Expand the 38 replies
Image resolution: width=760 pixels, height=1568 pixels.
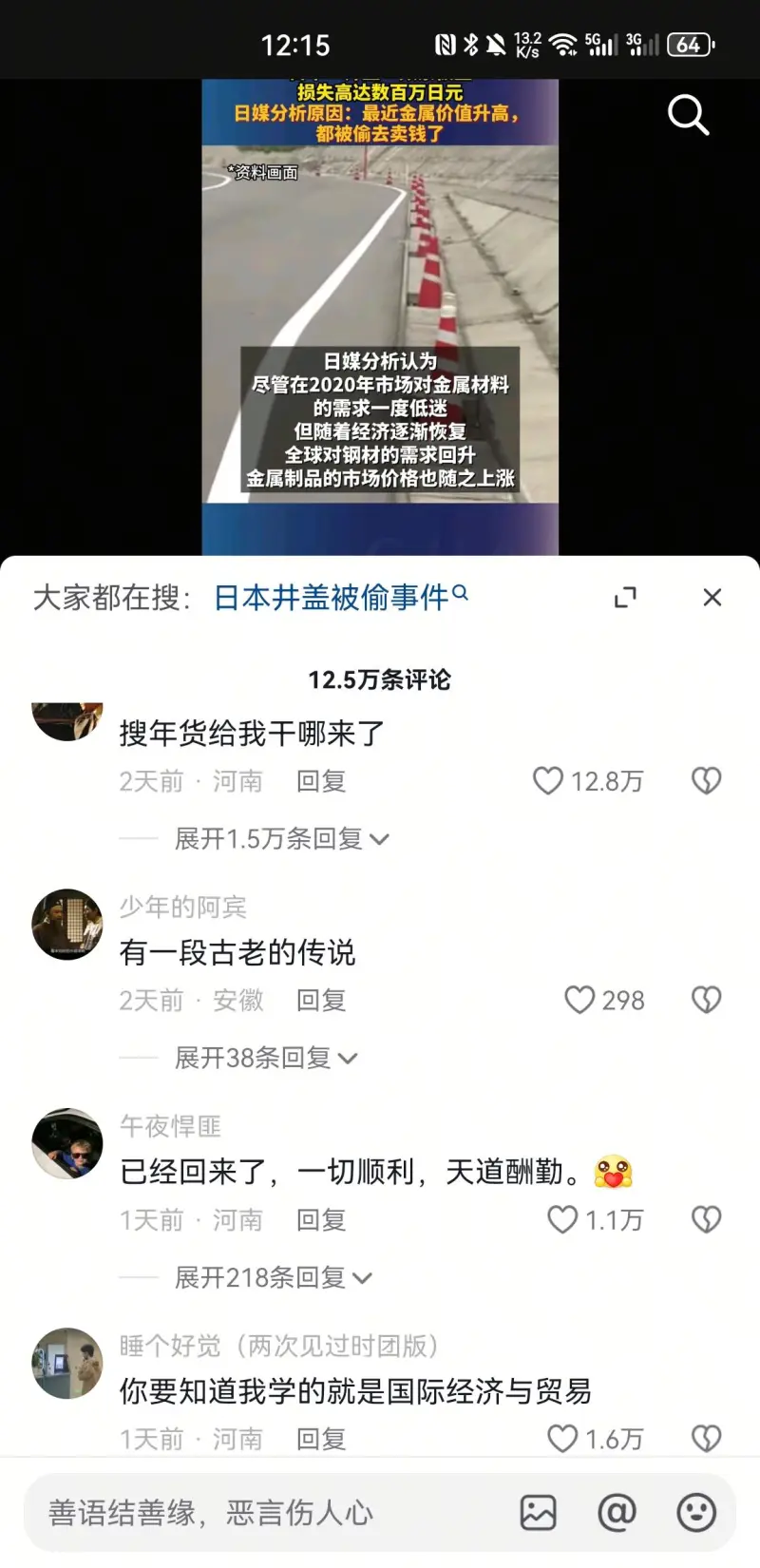coord(265,1059)
